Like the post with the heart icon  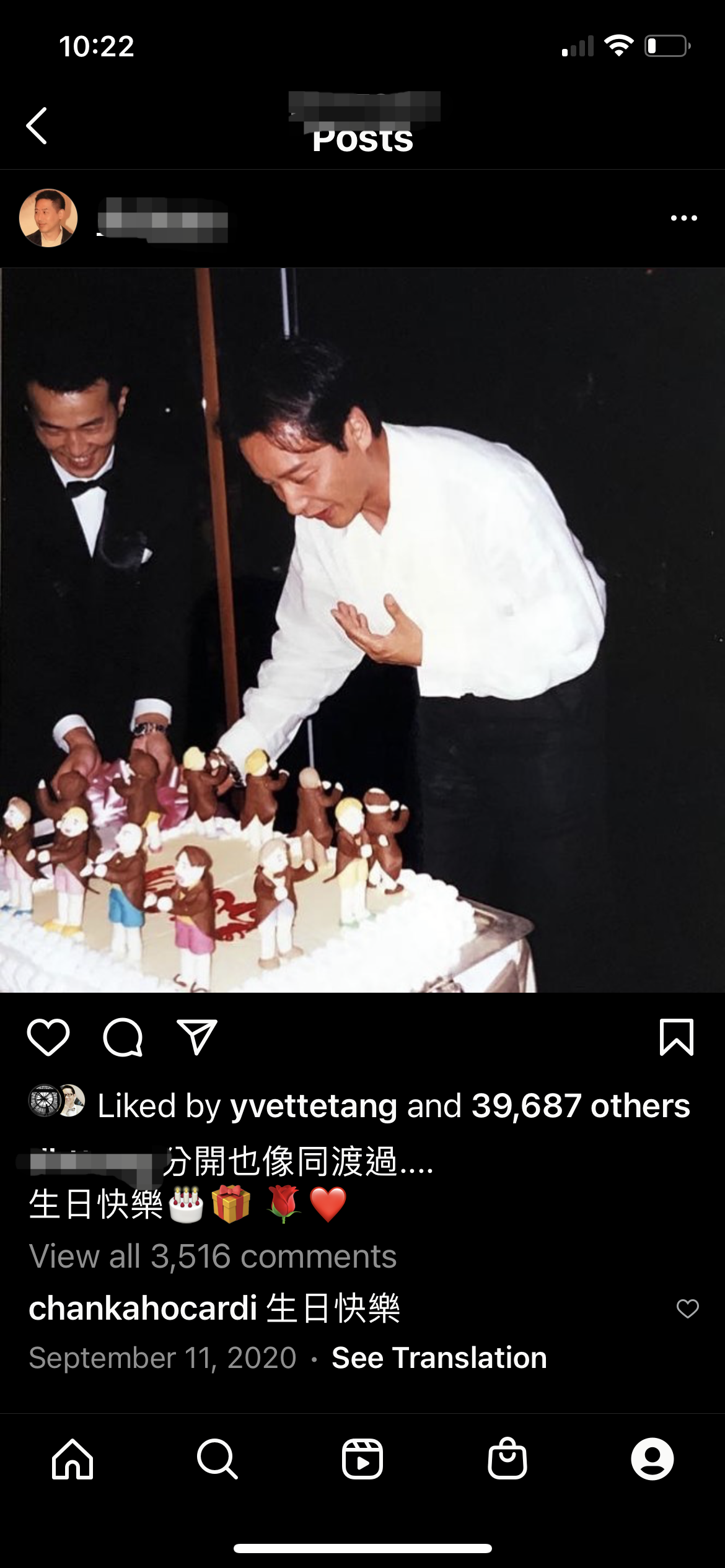tap(48, 1037)
